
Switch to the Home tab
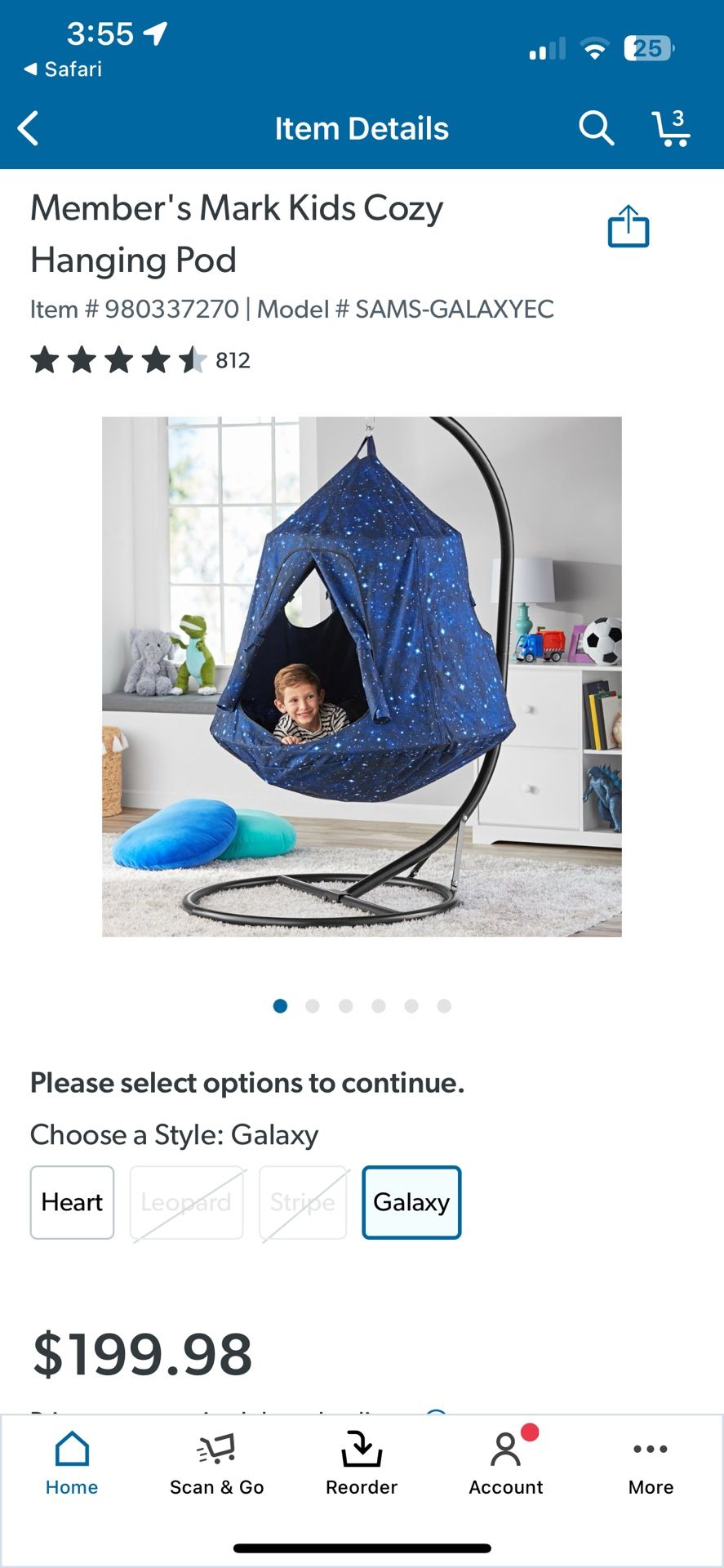tap(72, 1463)
